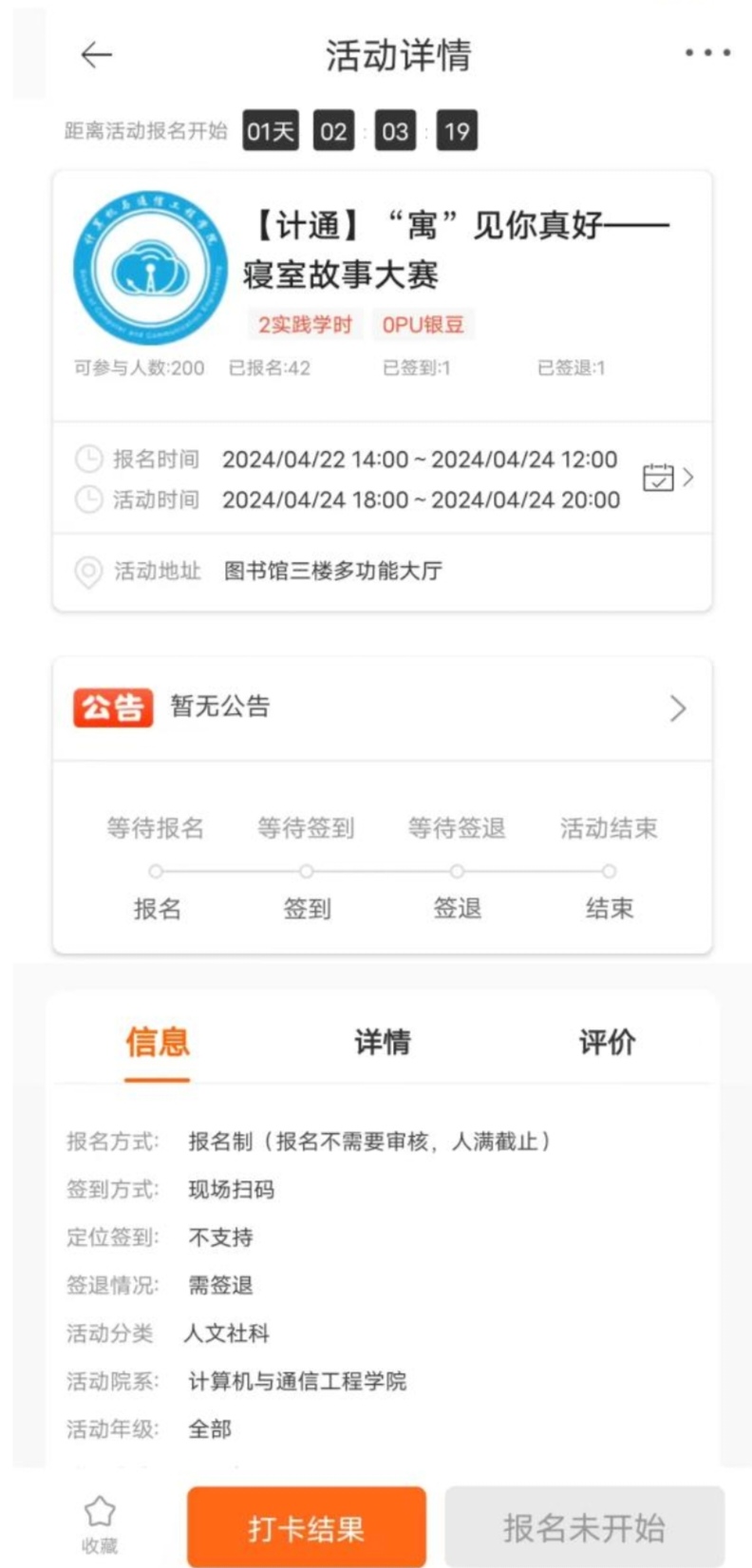Image resolution: width=752 pixels, height=1568 pixels.
Task: Go back from activity details
Action: [96, 56]
